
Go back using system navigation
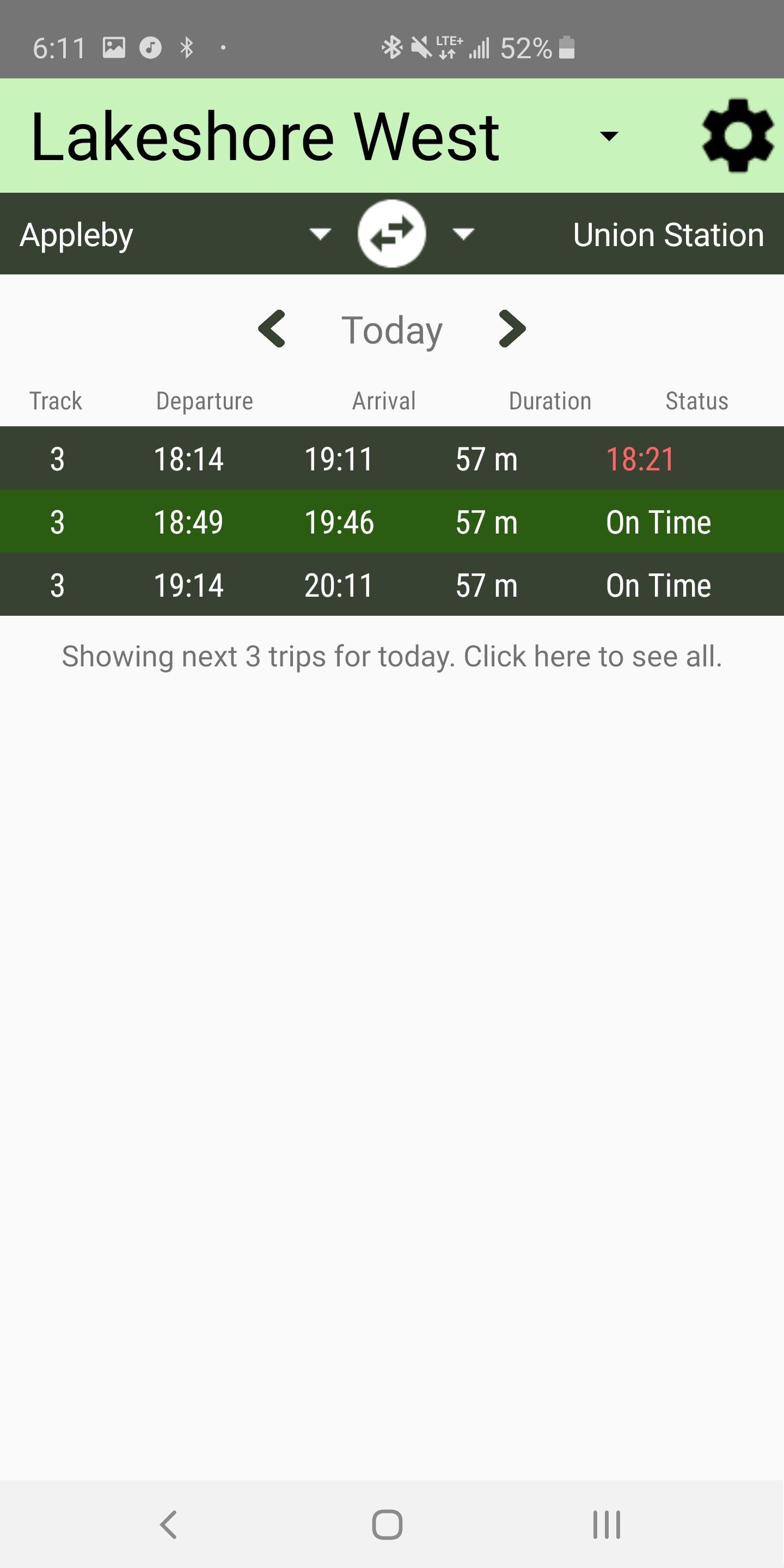pyautogui.click(x=169, y=1525)
